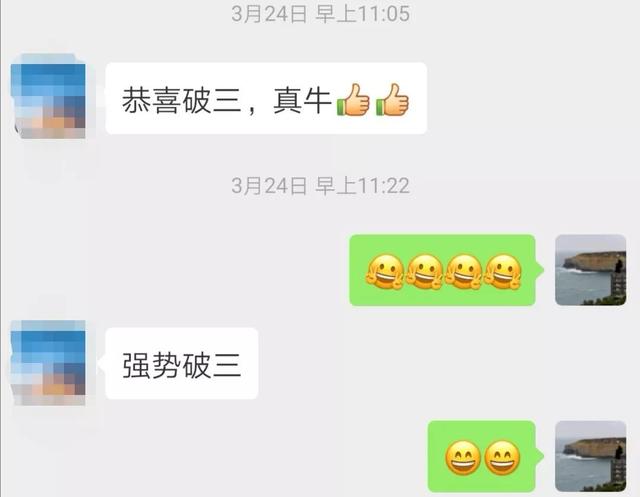Viewport: 640px width, 497px height.
Task: Open own avatar beside two grinning emojis
Action: point(590,456)
